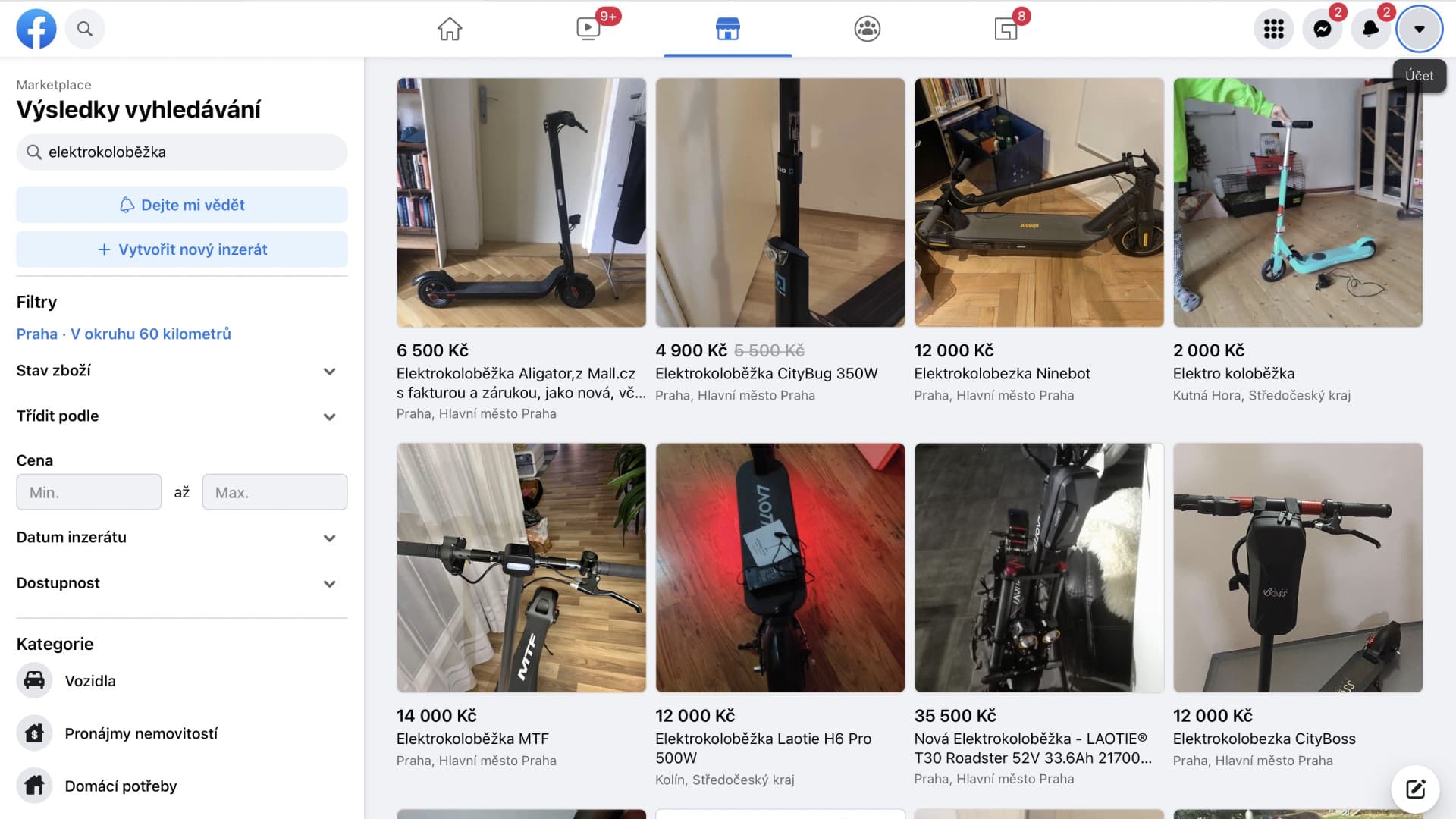1456x819 pixels.
Task: Expand the Třídit podle sorting options
Action: [x=176, y=416]
